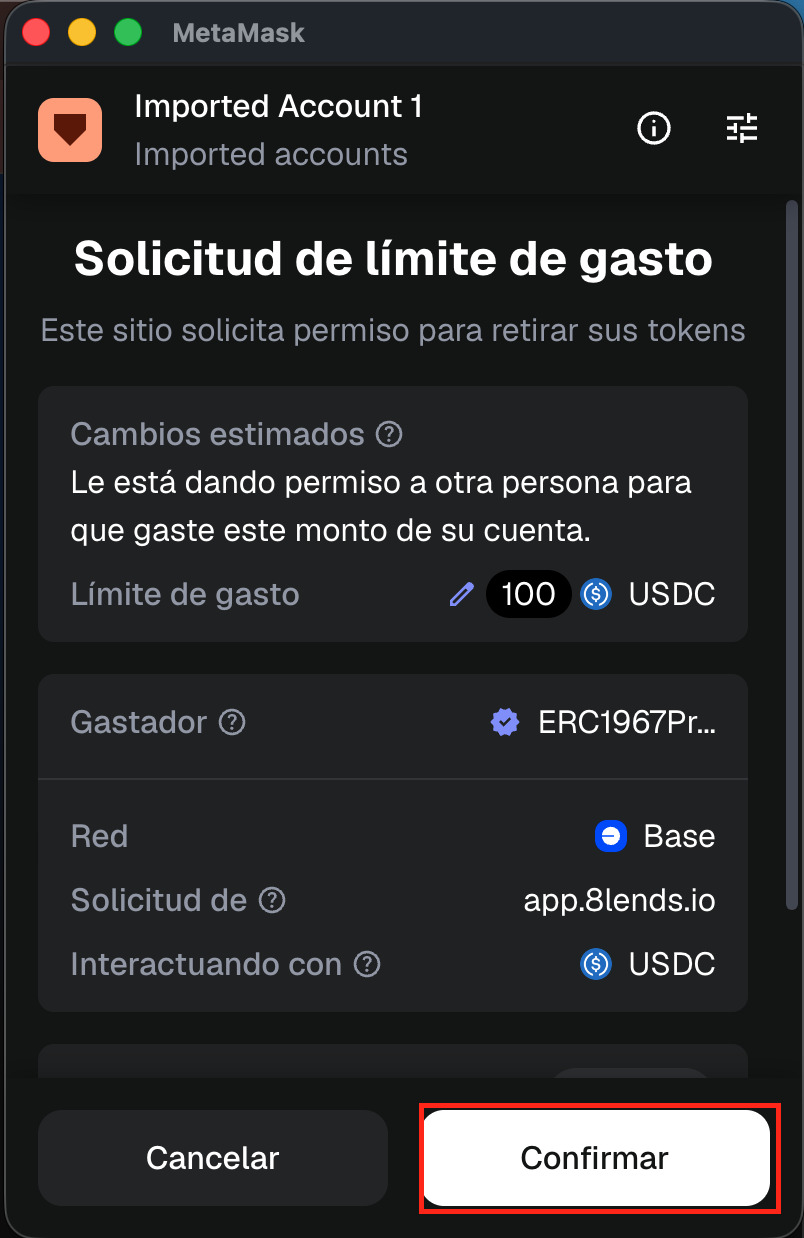Open USDC token beside Interactuando con
Image resolution: width=804 pixels, height=1238 pixels.
[649, 964]
